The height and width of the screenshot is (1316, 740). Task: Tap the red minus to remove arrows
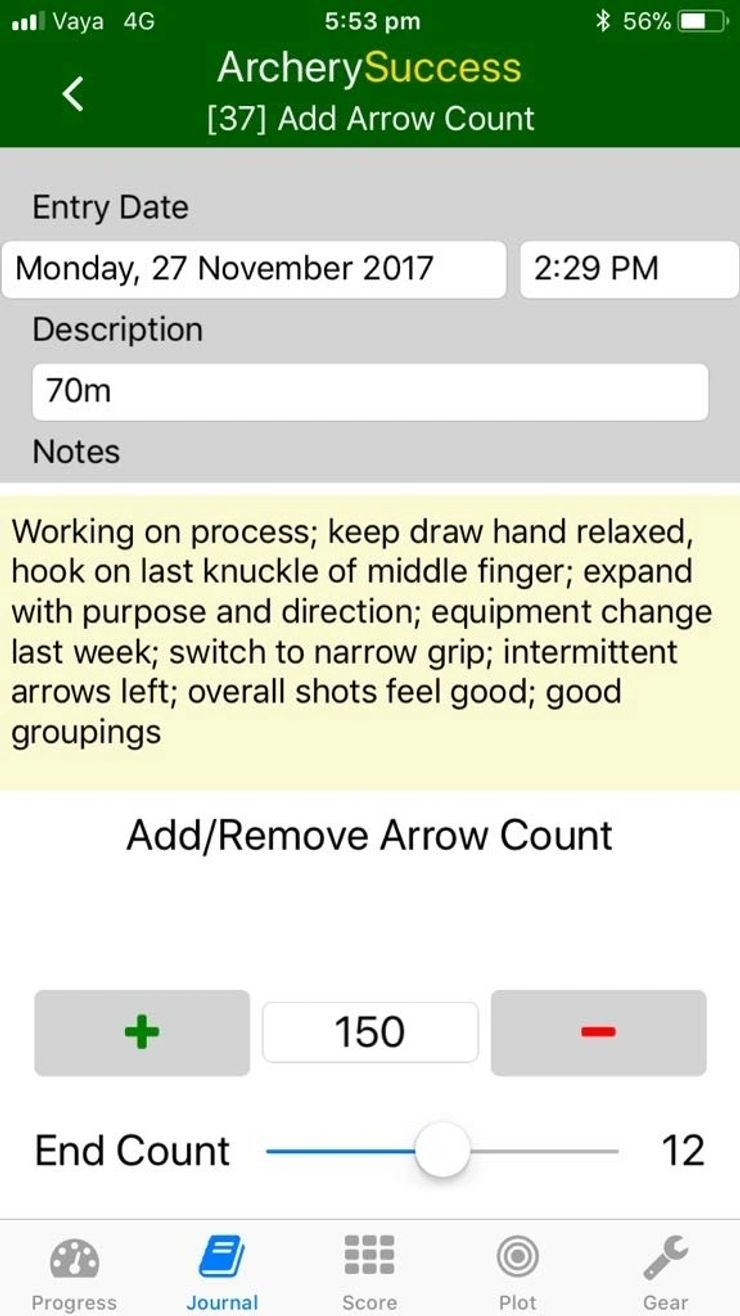pyautogui.click(x=597, y=1031)
